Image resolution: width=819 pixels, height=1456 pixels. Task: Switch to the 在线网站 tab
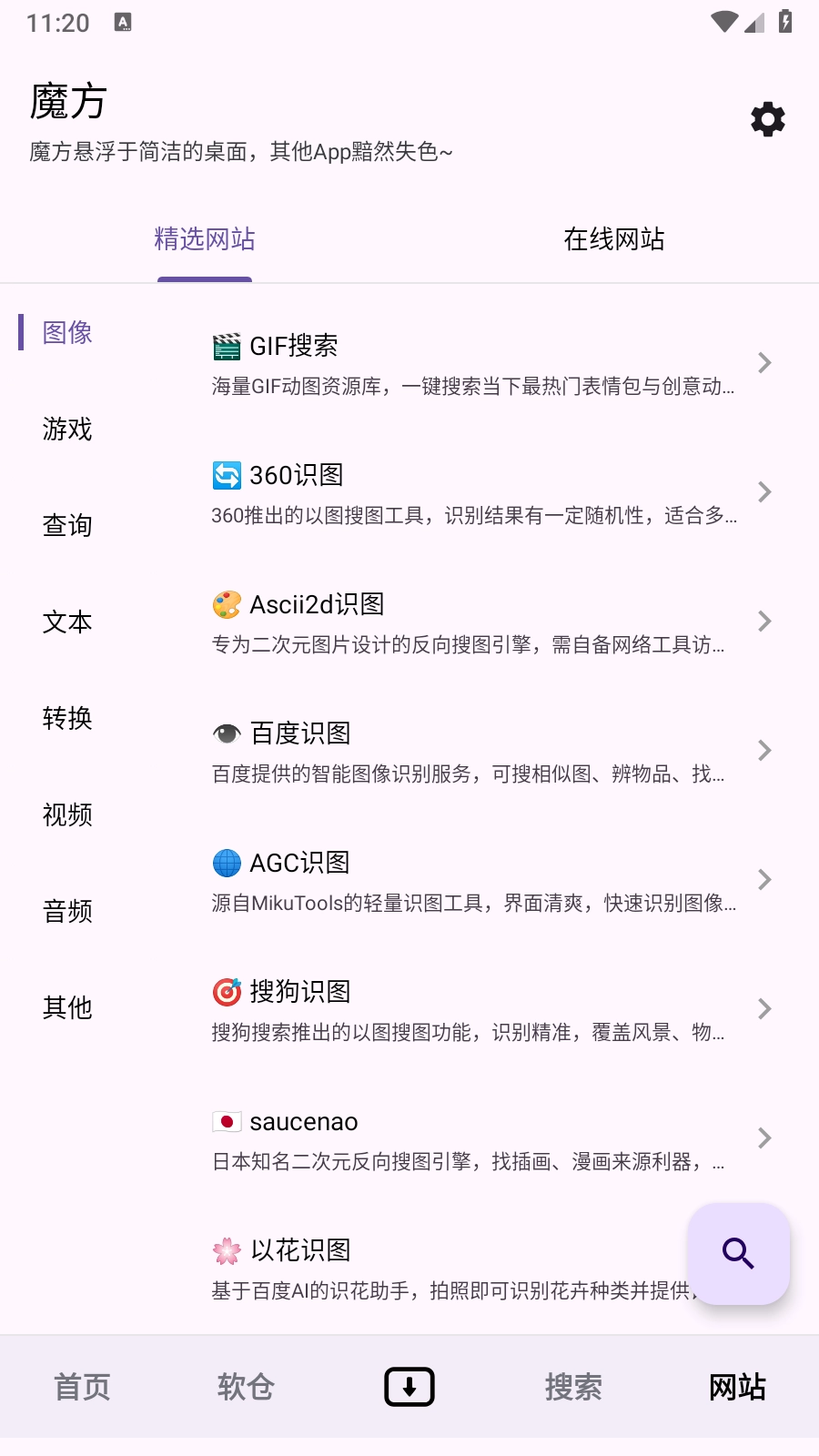[614, 239]
